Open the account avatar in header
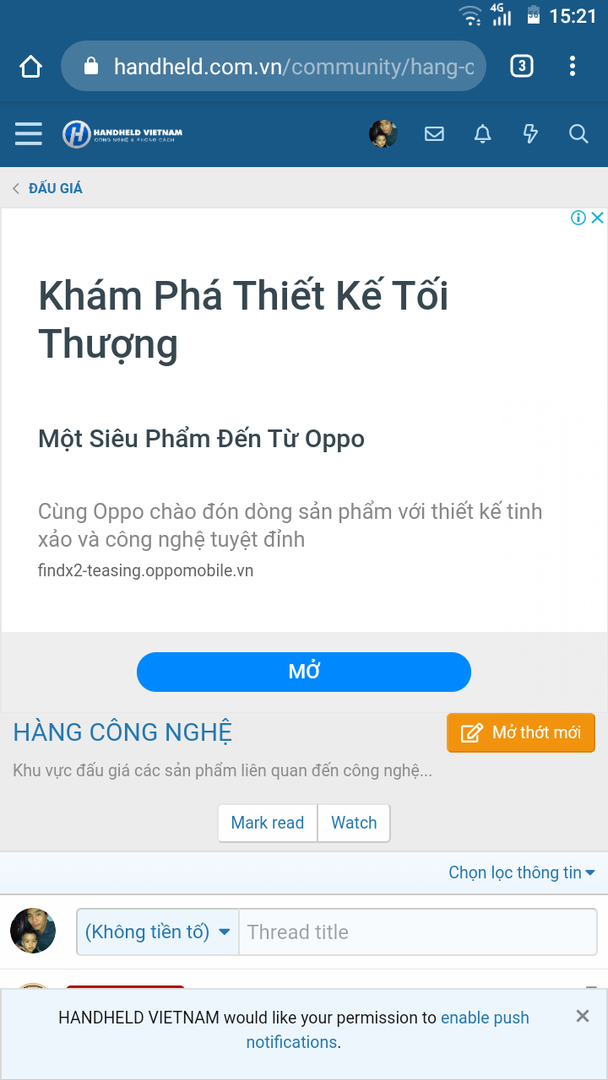This screenshot has width=608, height=1080. [383, 134]
